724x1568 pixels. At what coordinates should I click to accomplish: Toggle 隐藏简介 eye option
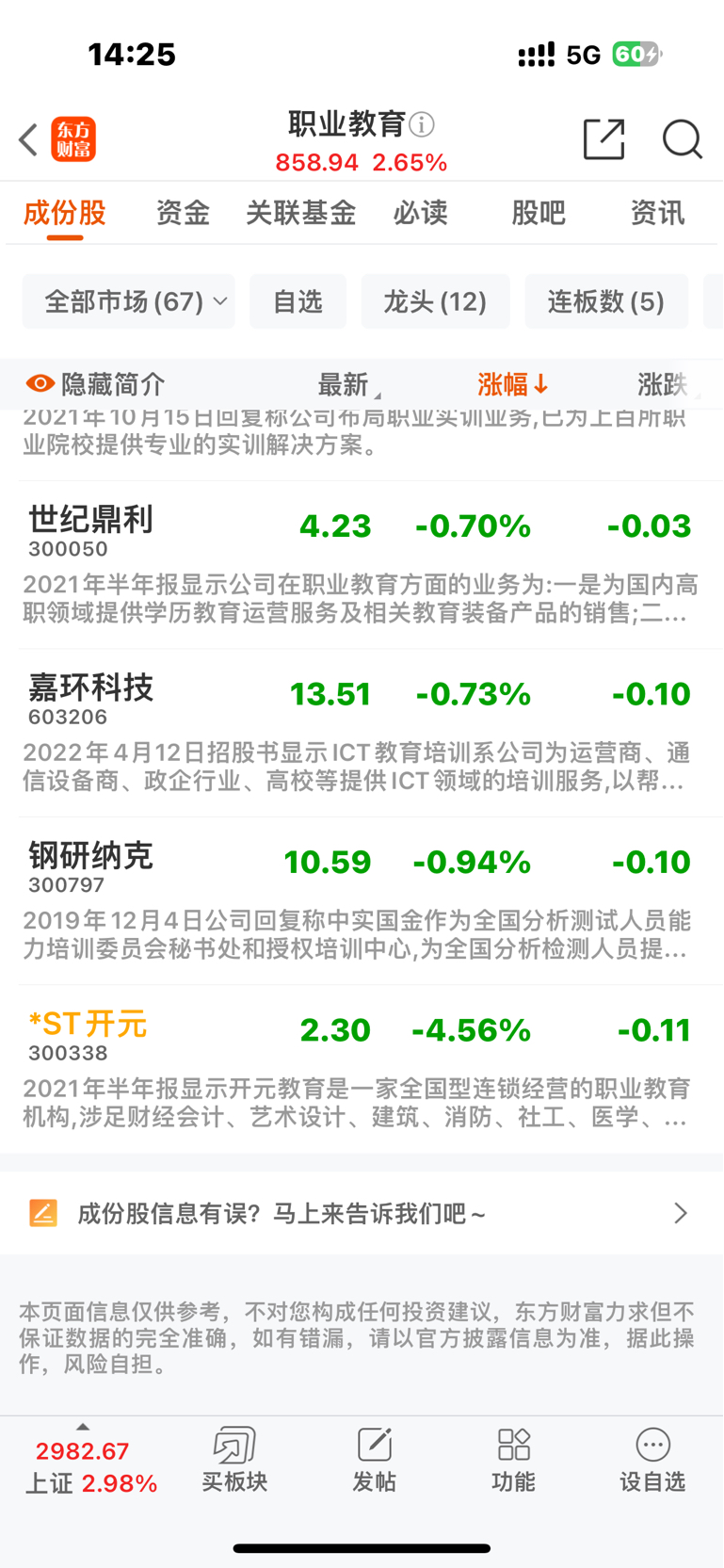tap(95, 384)
